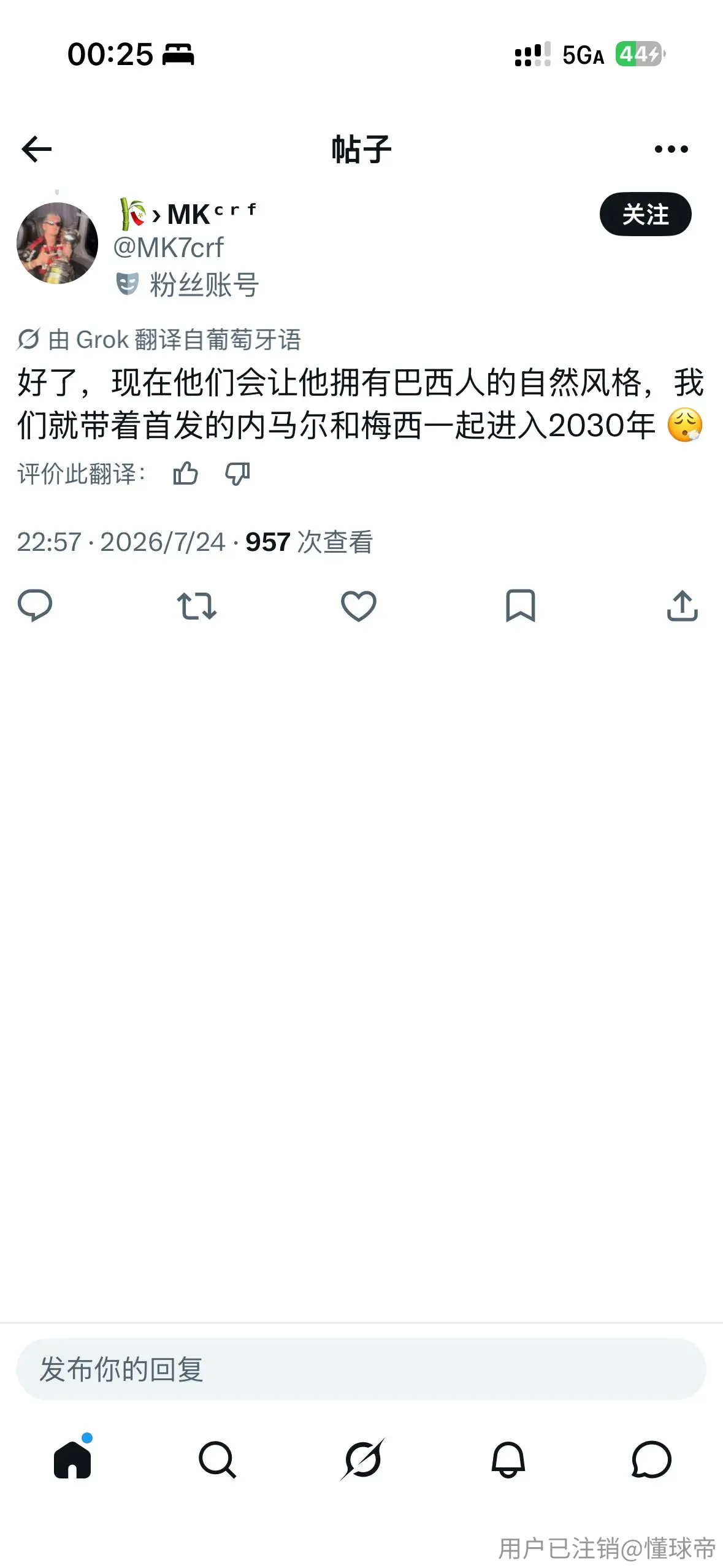Tap the 发布你的回复 reply field

click(x=361, y=1369)
